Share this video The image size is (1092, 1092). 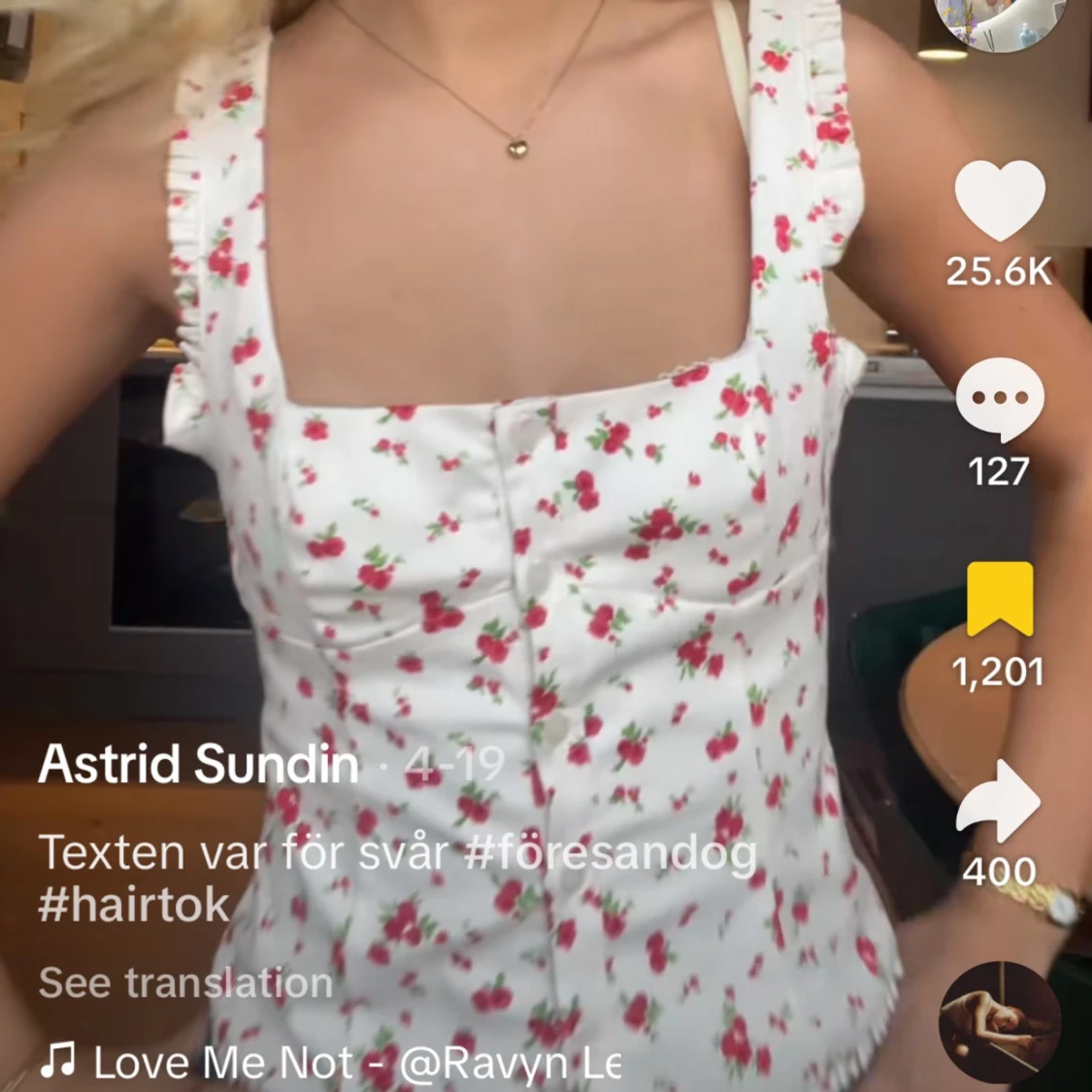[999, 802]
